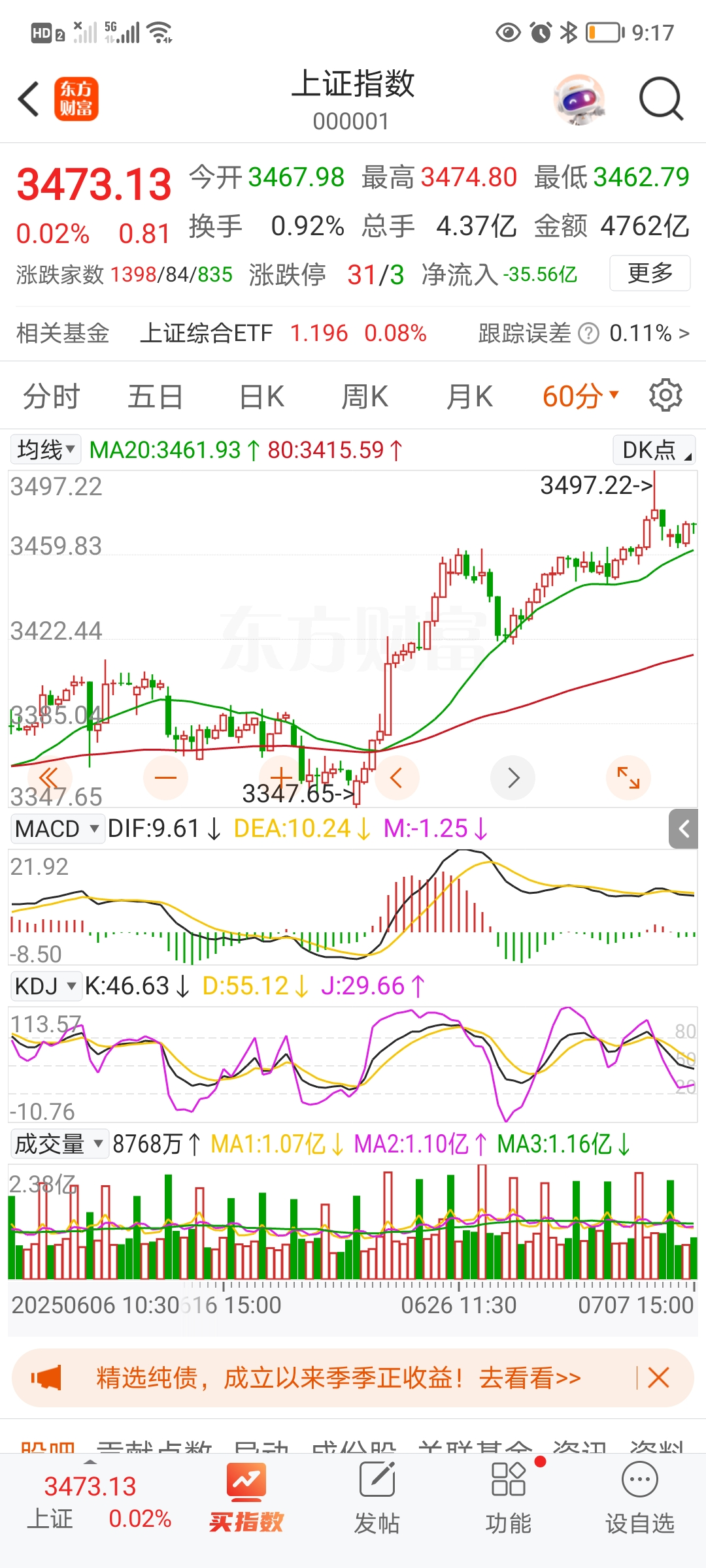The width and height of the screenshot is (706, 1568).
Task: Switch to the 分时 chart tab
Action: coord(51,397)
